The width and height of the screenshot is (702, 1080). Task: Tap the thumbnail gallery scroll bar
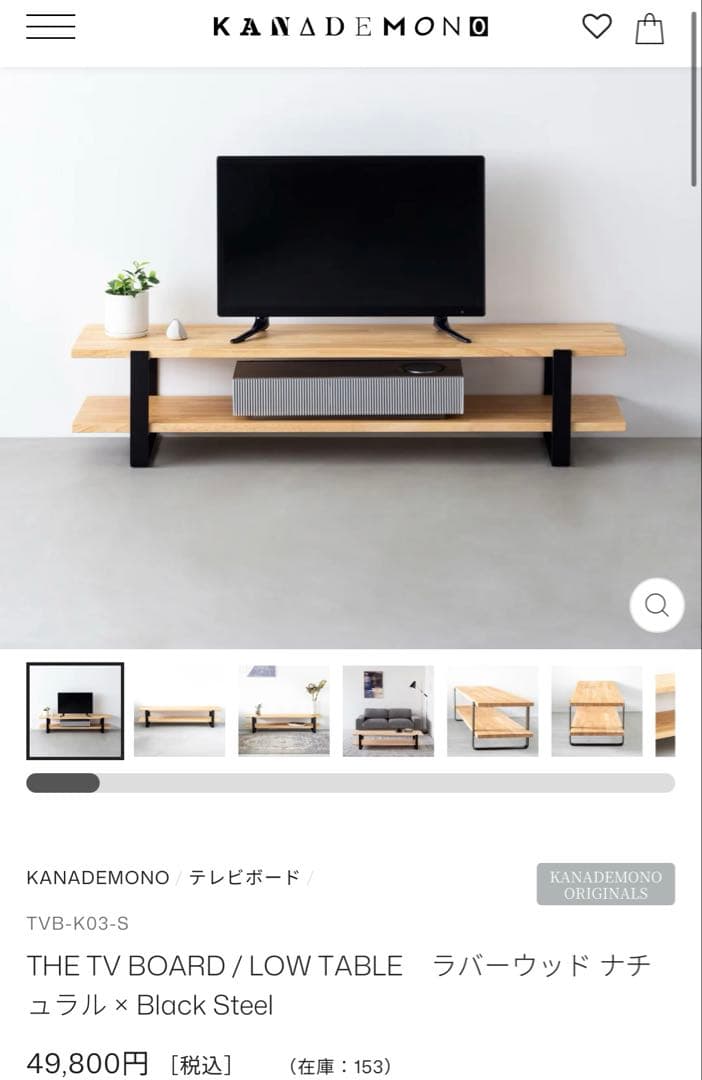click(351, 783)
